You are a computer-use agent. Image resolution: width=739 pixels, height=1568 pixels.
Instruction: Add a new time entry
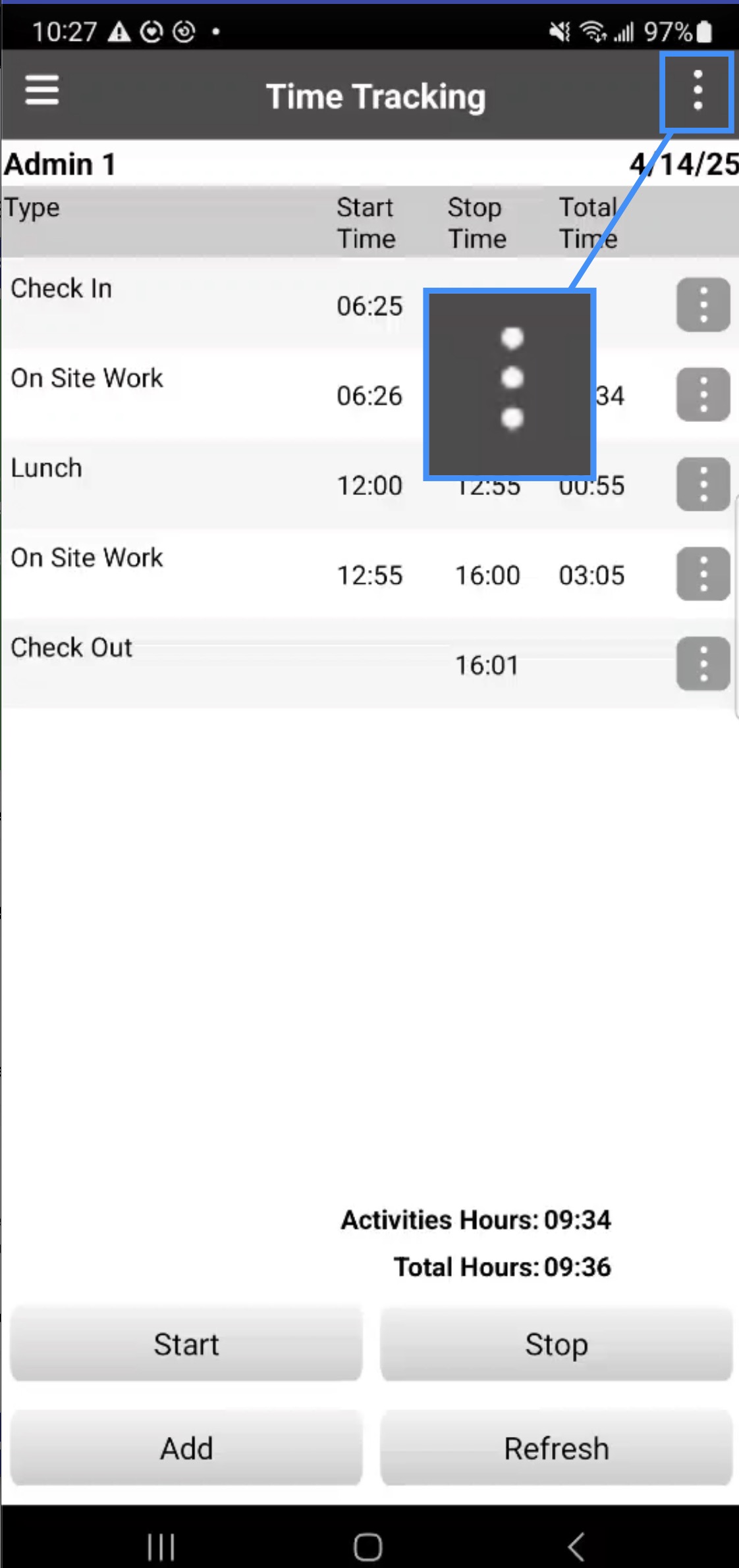pos(186,1448)
